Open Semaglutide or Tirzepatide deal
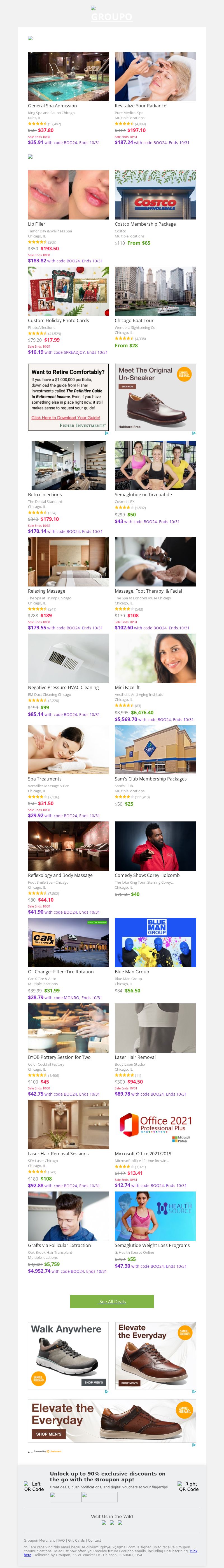The height and width of the screenshot is (1568, 224). click(x=155, y=465)
